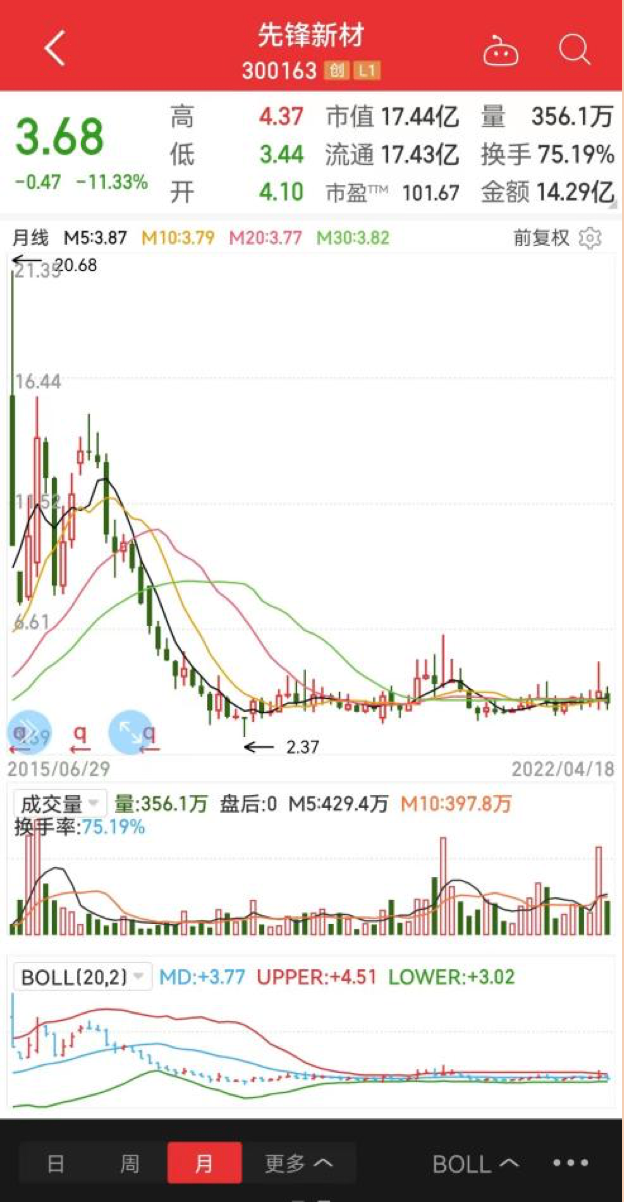Expand the chart with the blue arrows button
Viewport: 626px width, 1202px height.
(x=129, y=731)
